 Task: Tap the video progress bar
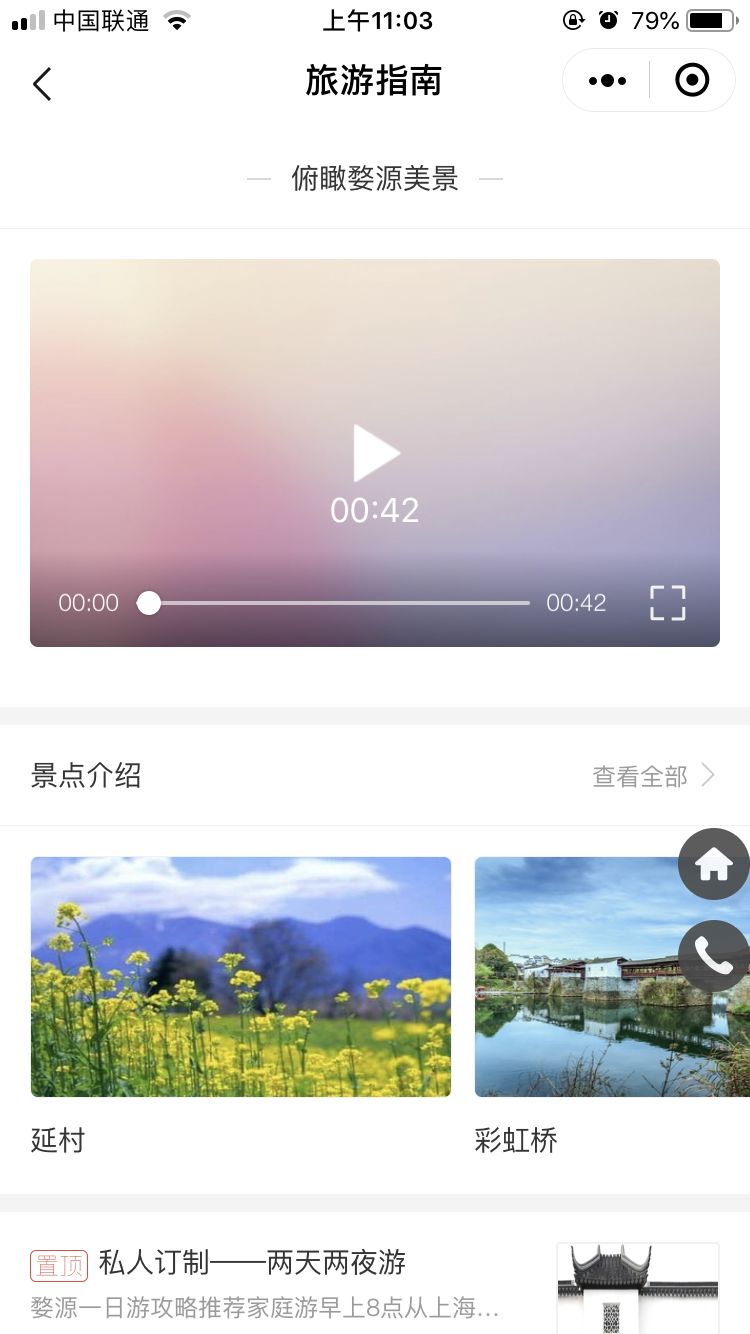click(x=340, y=603)
